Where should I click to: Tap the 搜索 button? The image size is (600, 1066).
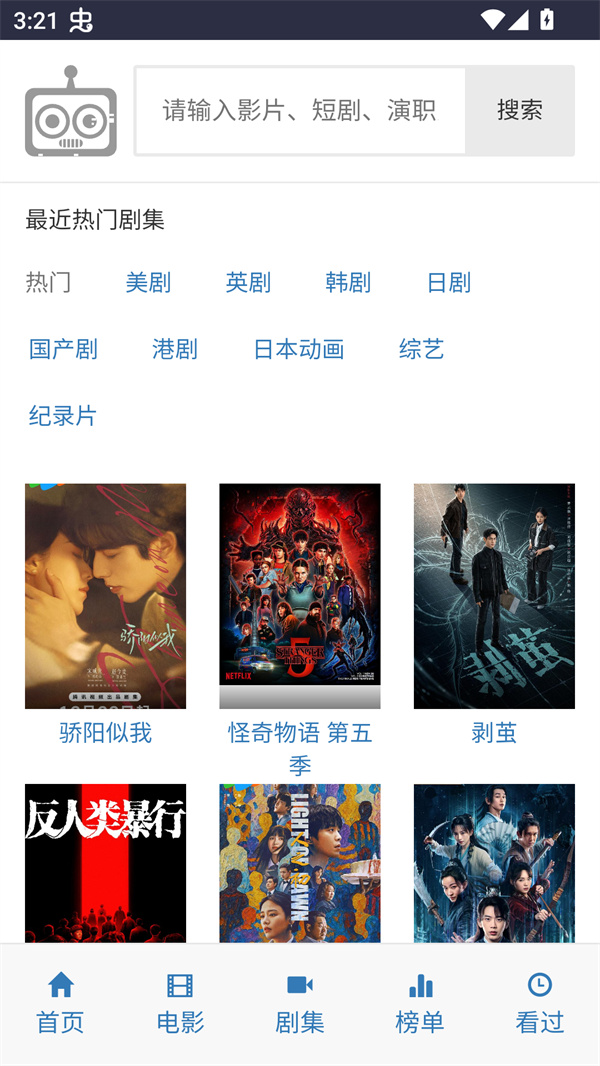point(520,110)
